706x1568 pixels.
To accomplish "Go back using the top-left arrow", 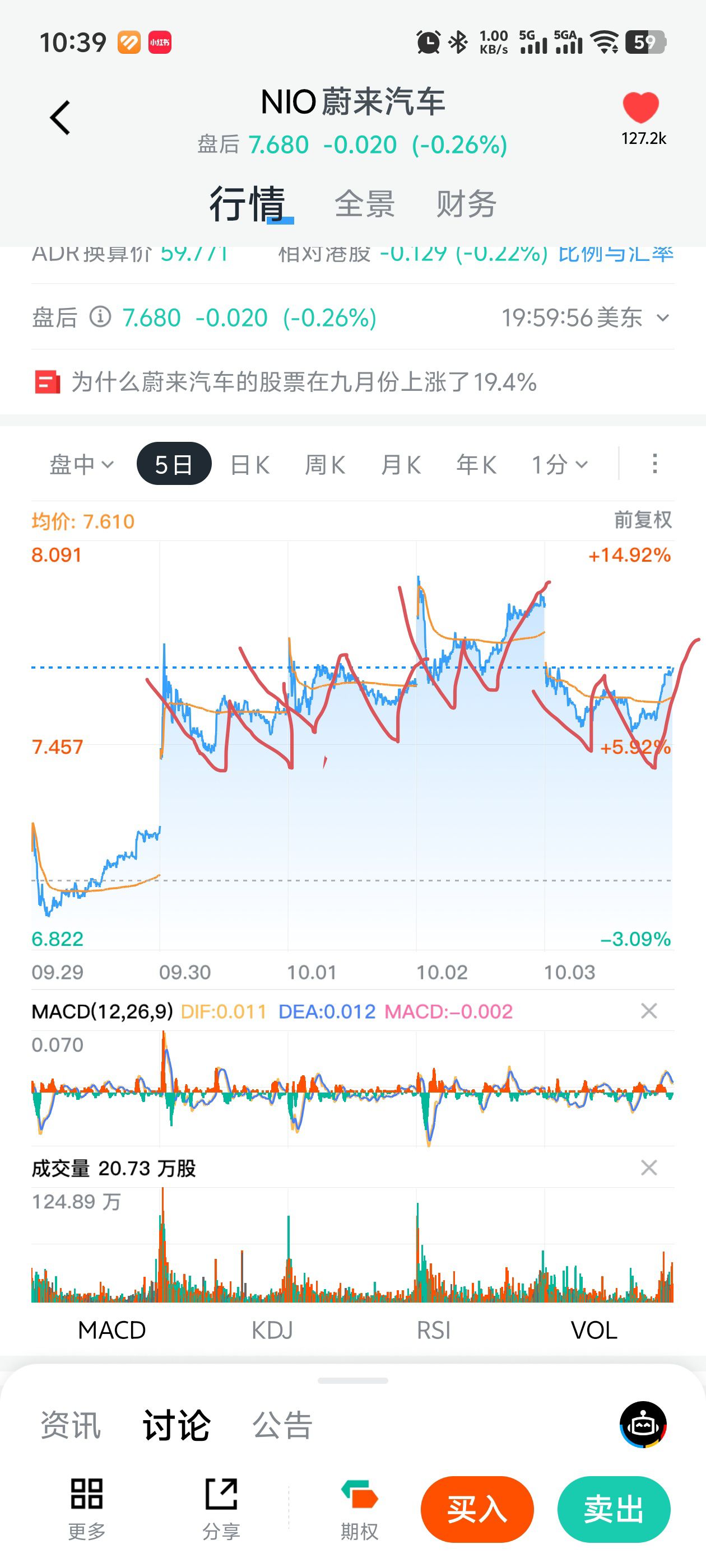I will [60, 118].
